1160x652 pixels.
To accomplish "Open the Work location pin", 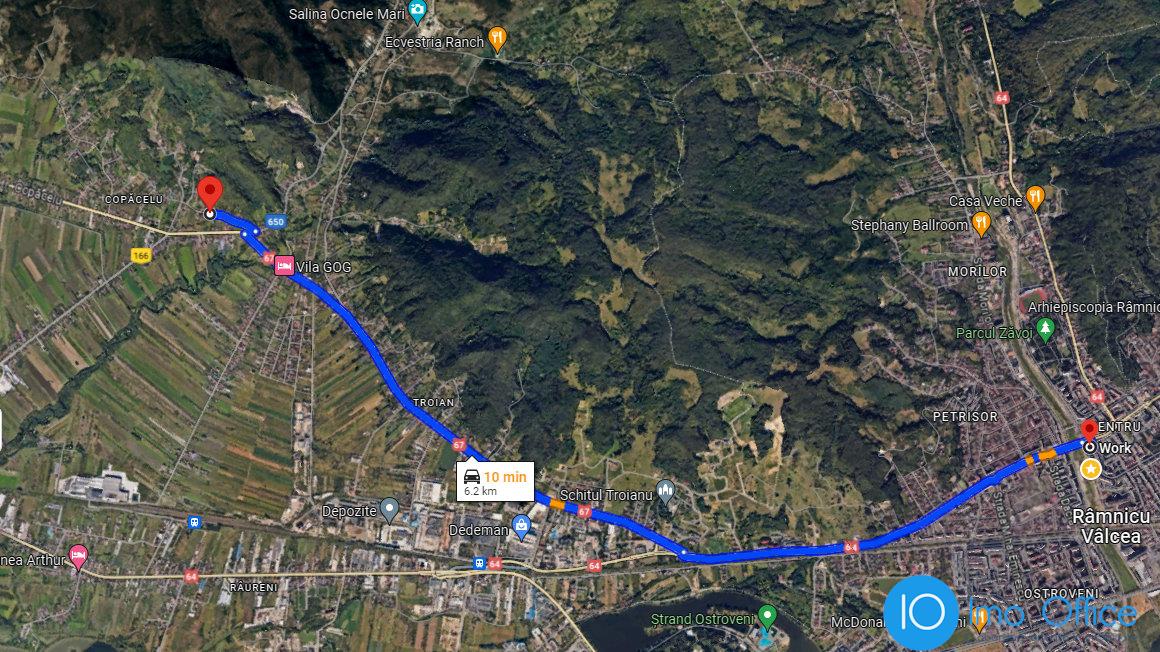I will [1089, 433].
